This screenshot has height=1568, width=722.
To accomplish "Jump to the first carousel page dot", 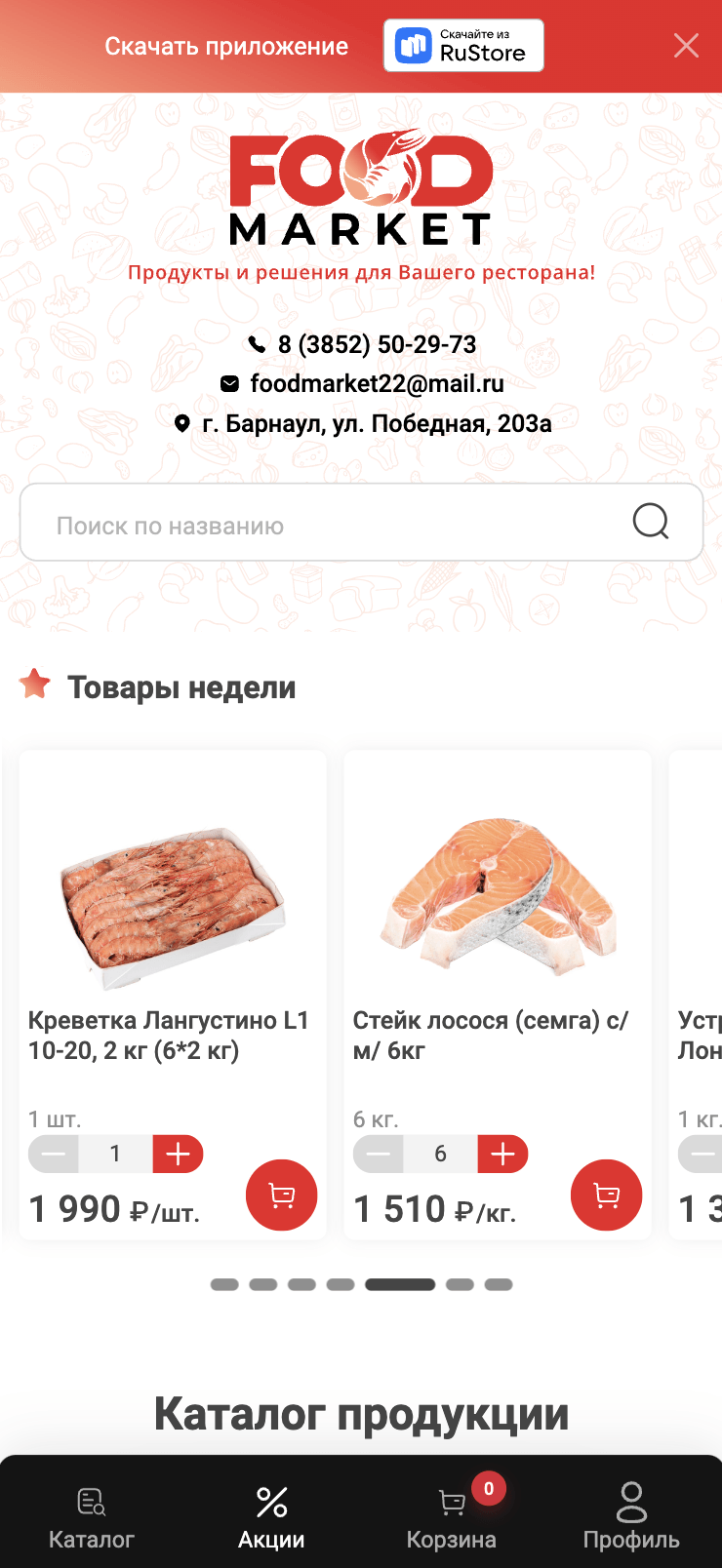I will tap(224, 1285).
